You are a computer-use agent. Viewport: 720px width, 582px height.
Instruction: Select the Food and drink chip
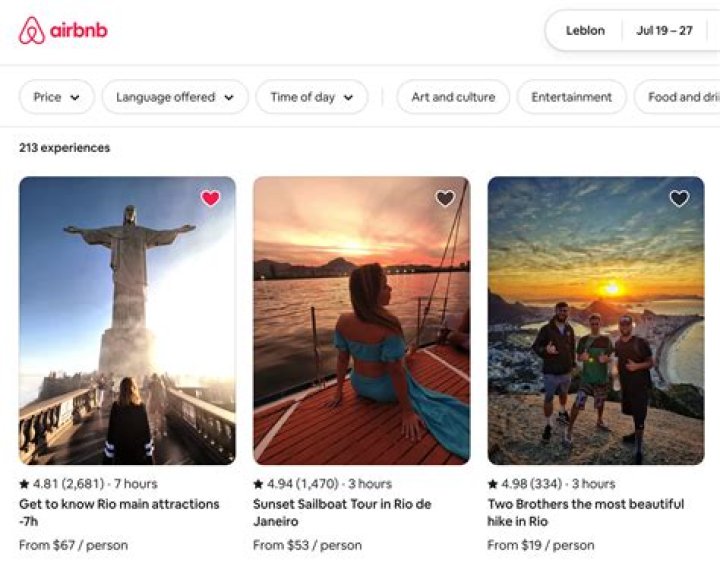680,97
